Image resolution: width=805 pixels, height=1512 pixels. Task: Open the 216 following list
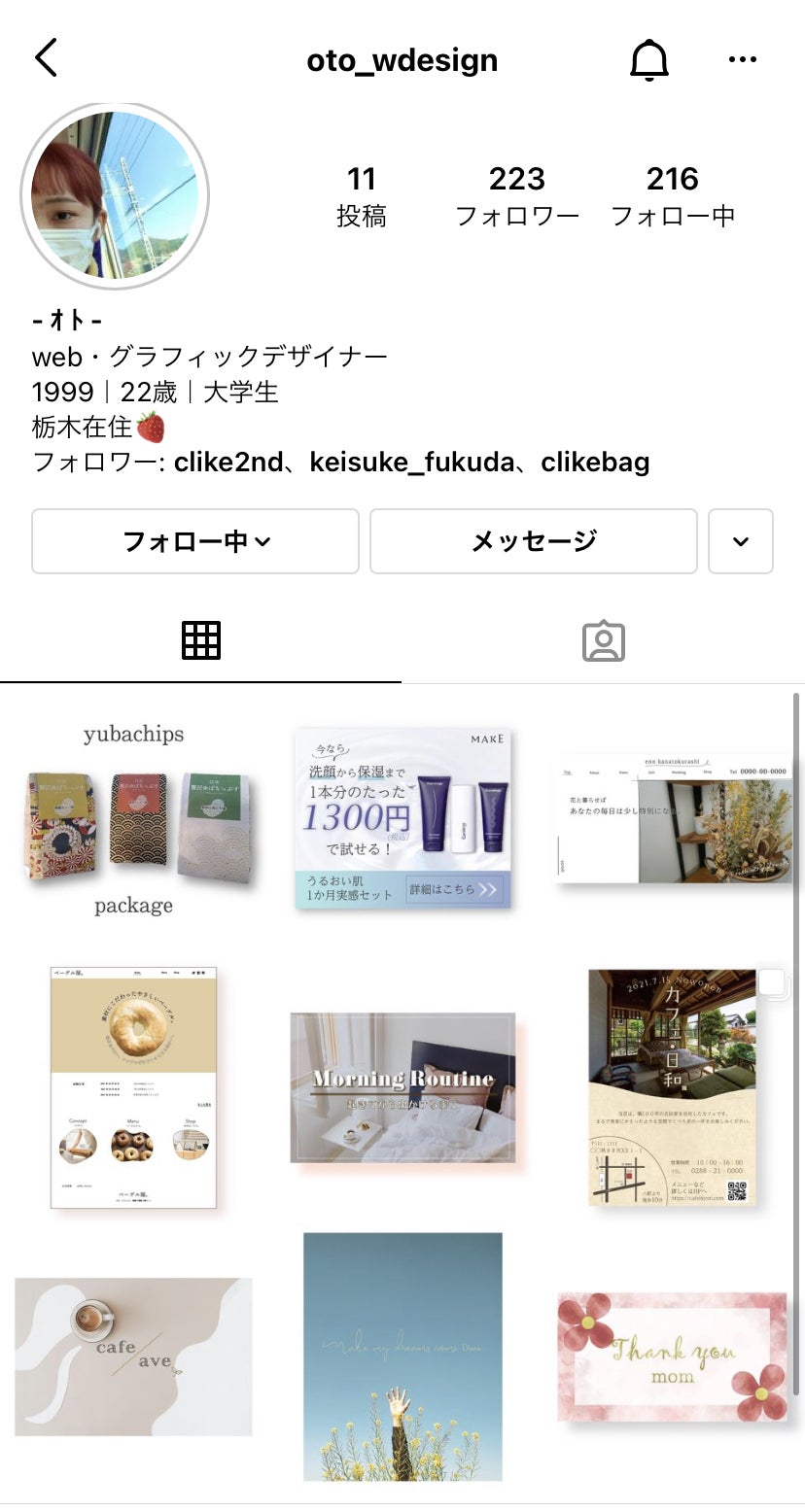673,195
